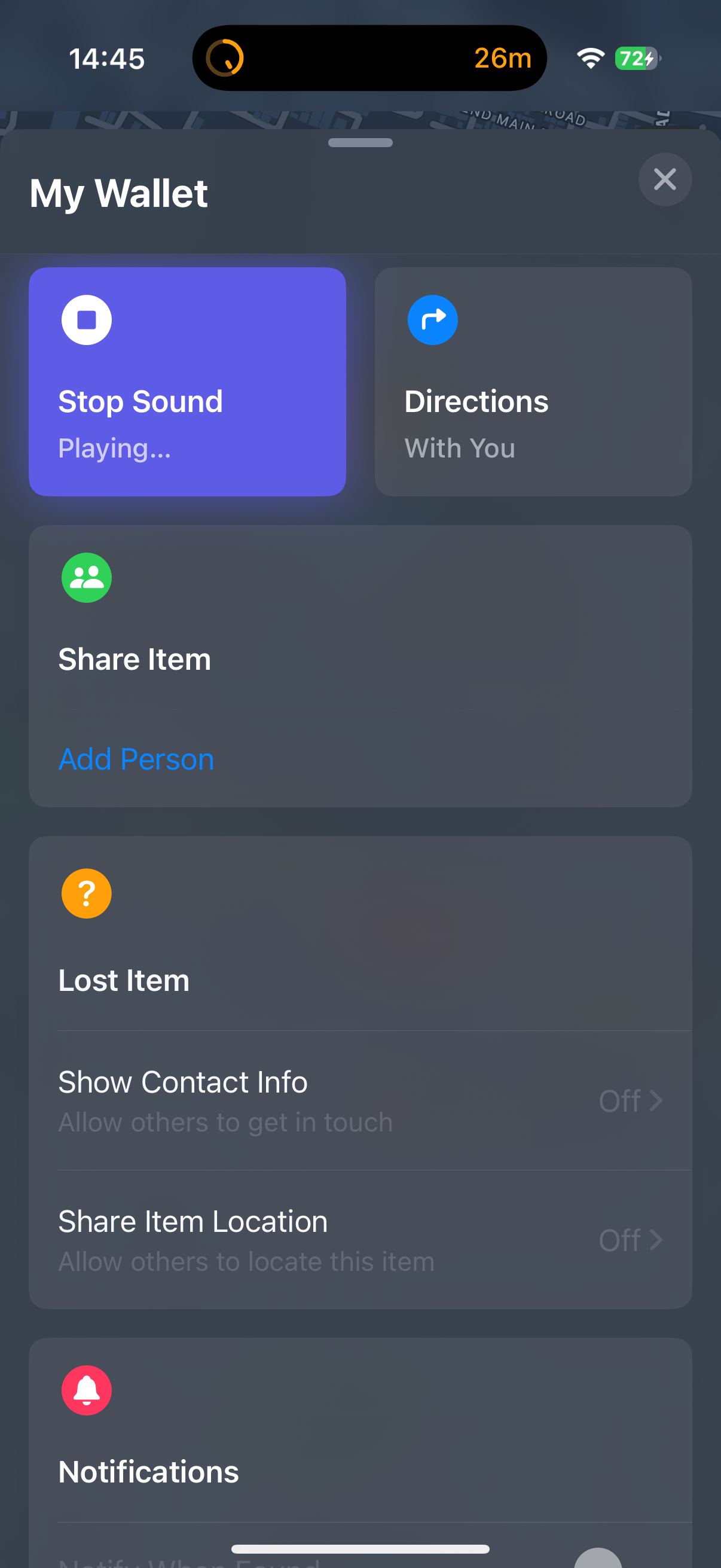This screenshot has height=1568, width=721.
Task: Open Show Contact Info setting
Action: tap(360, 1100)
